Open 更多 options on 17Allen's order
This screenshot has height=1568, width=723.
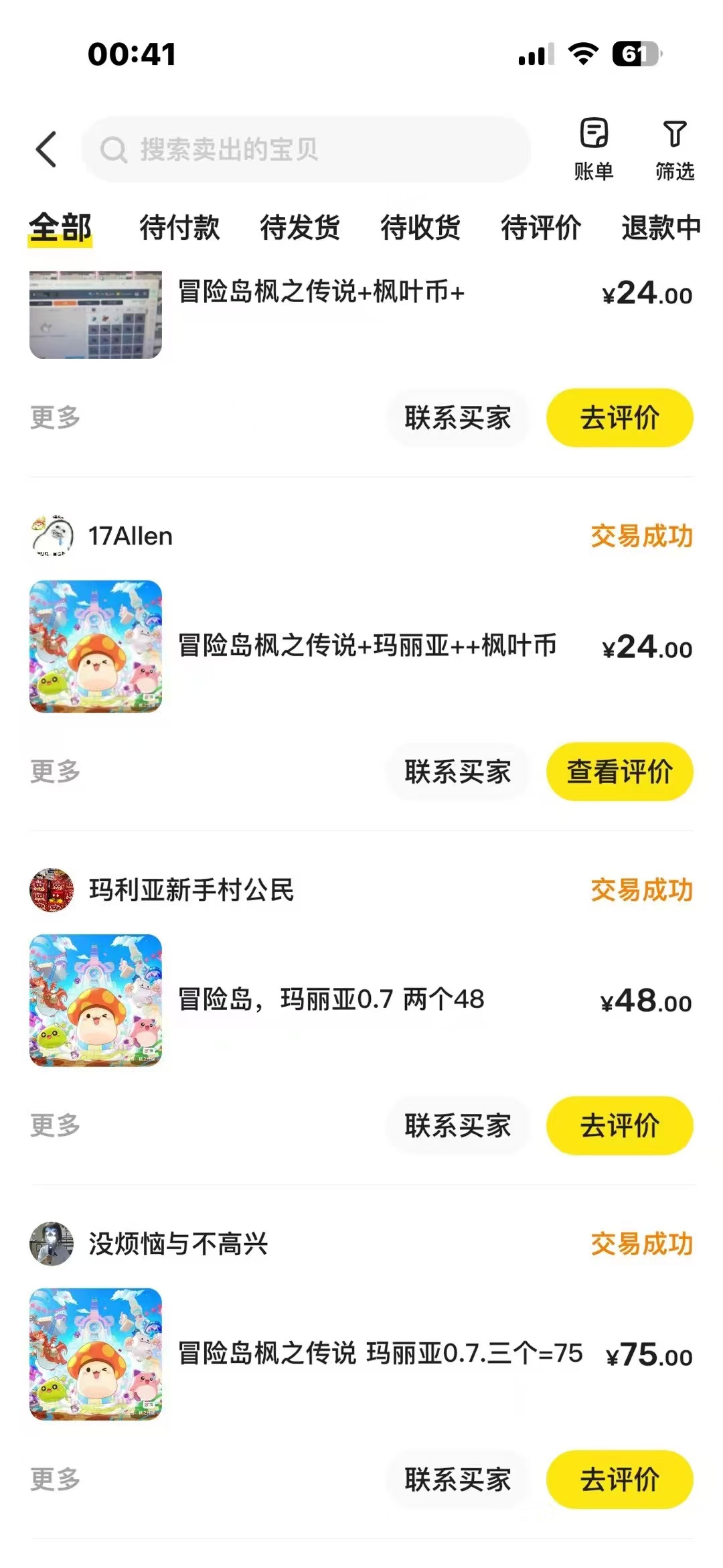(55, 772)
